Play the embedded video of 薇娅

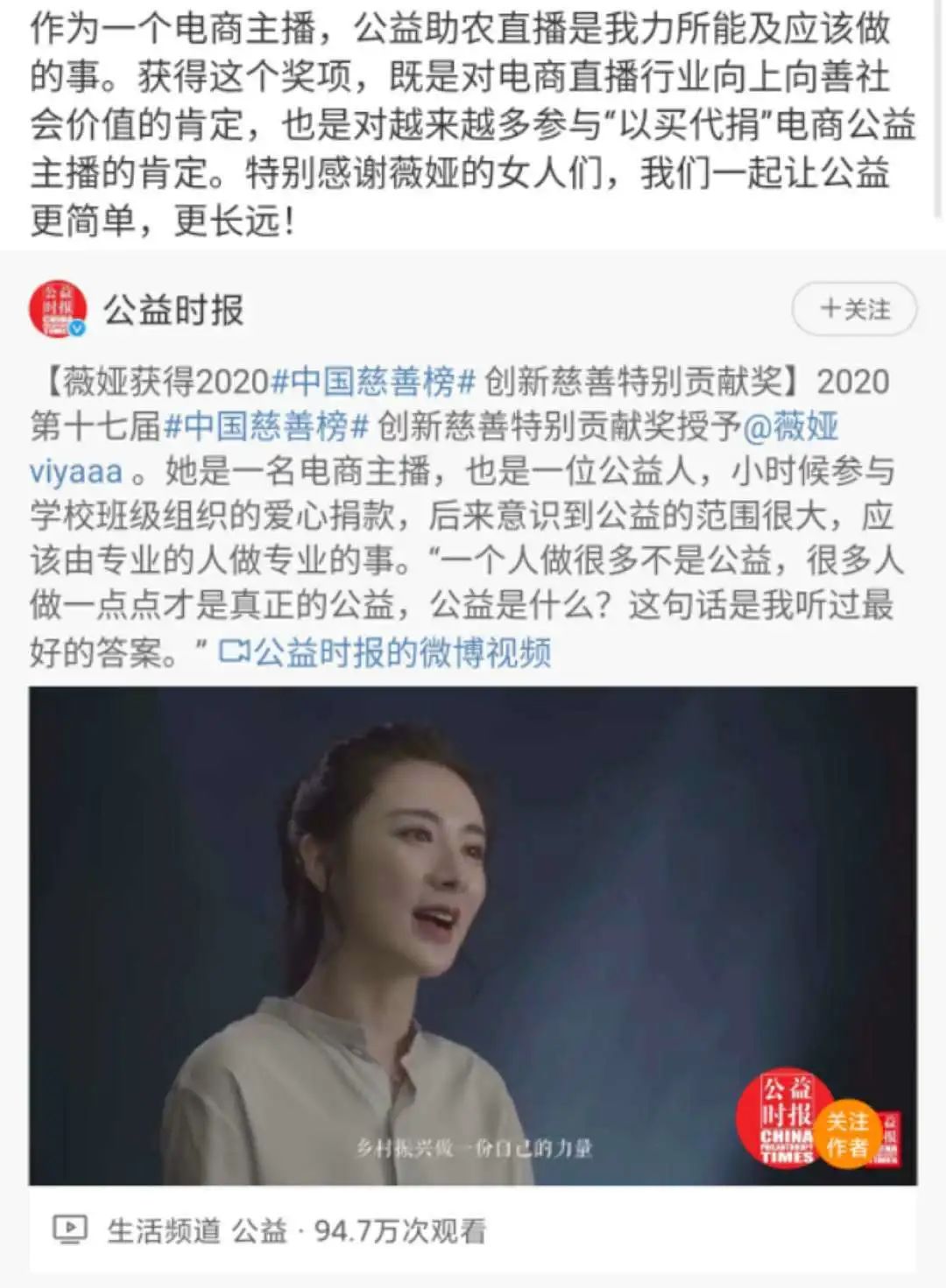473,935
